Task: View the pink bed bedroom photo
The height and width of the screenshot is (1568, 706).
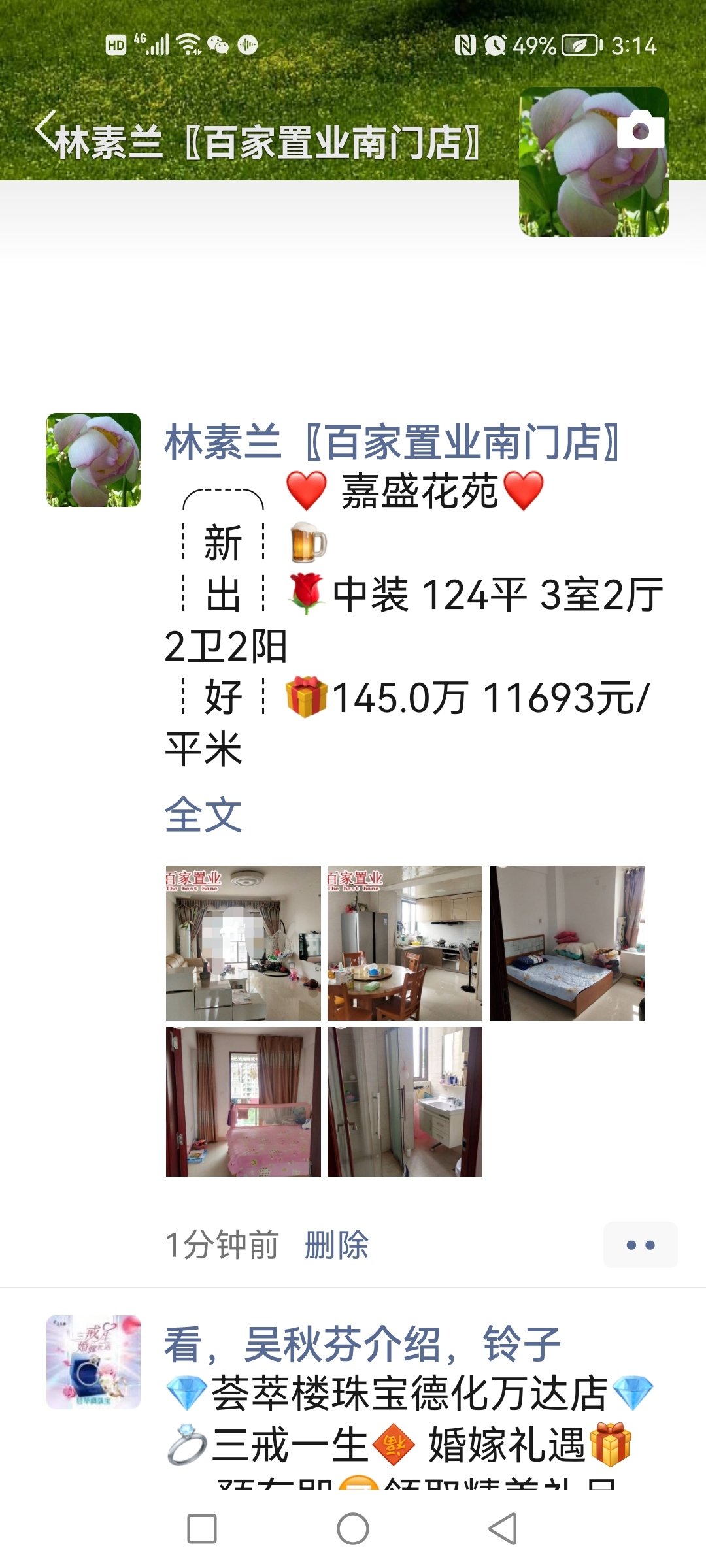Action: point(243,1102)
